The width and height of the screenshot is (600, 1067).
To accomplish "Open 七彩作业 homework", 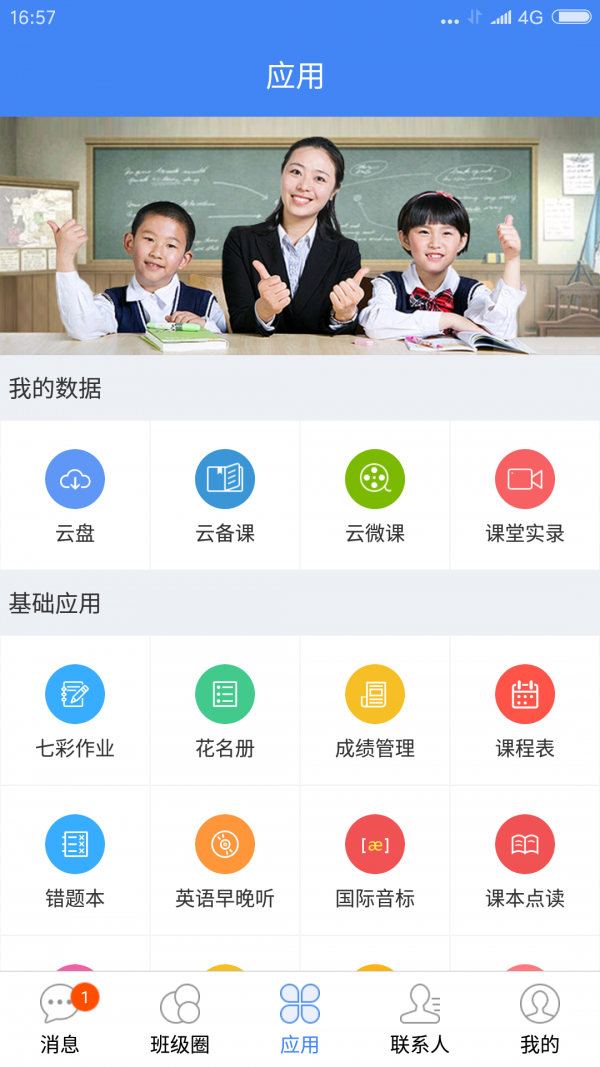I will (75, 710).
